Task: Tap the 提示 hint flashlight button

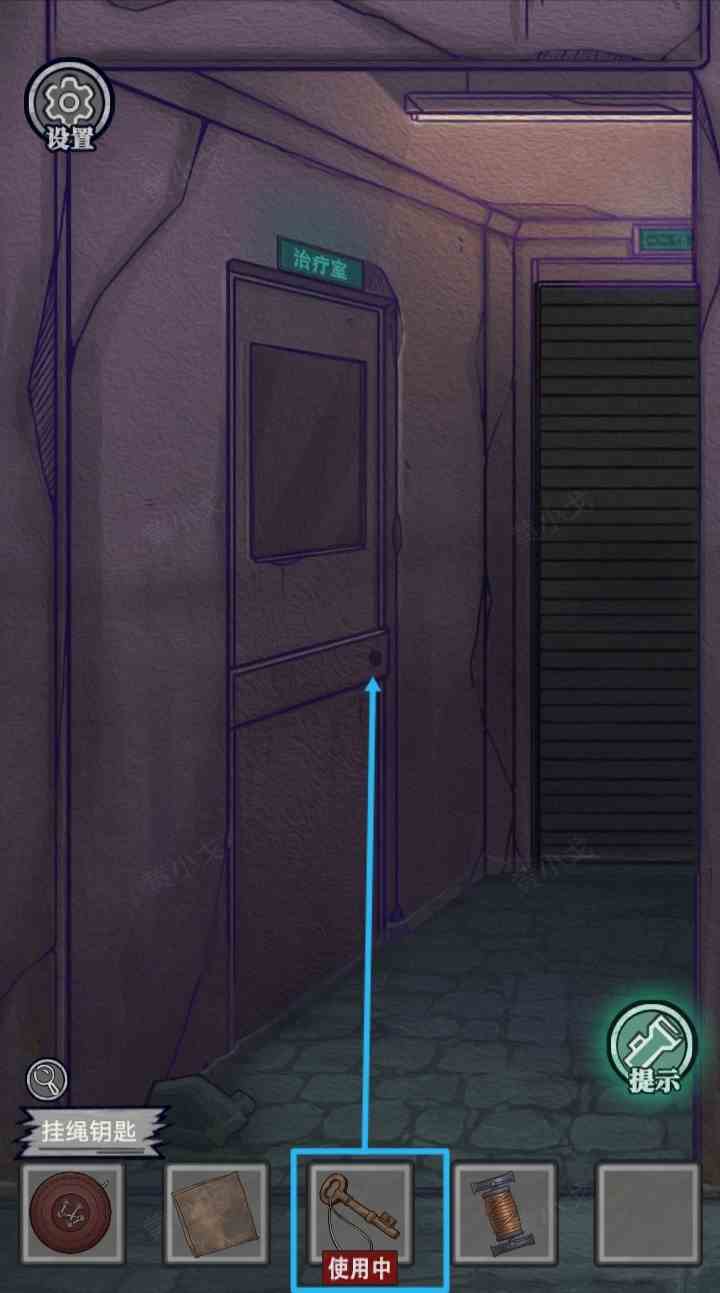Action: coord(652,1046)
